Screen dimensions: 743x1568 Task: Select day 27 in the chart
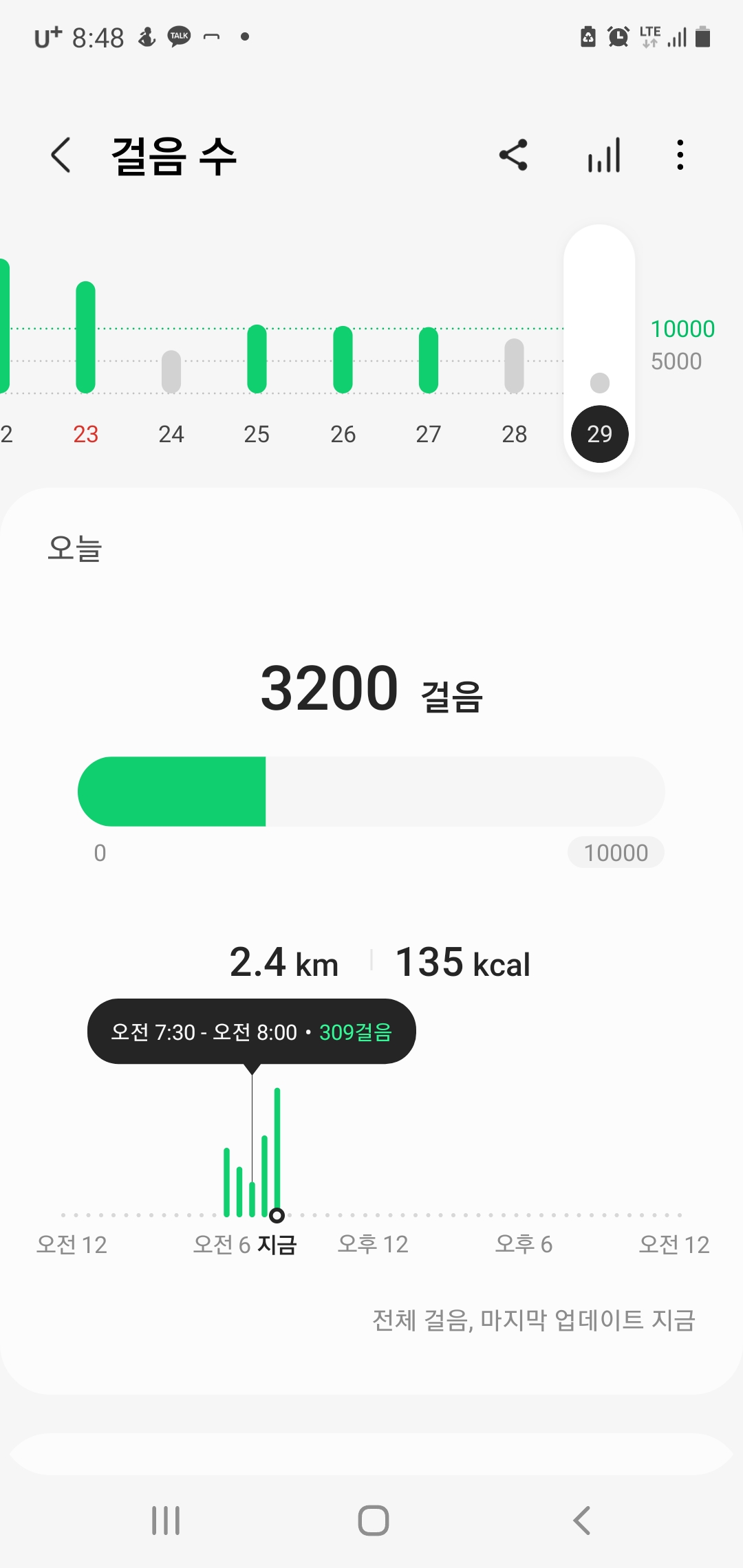coord(428,434)
